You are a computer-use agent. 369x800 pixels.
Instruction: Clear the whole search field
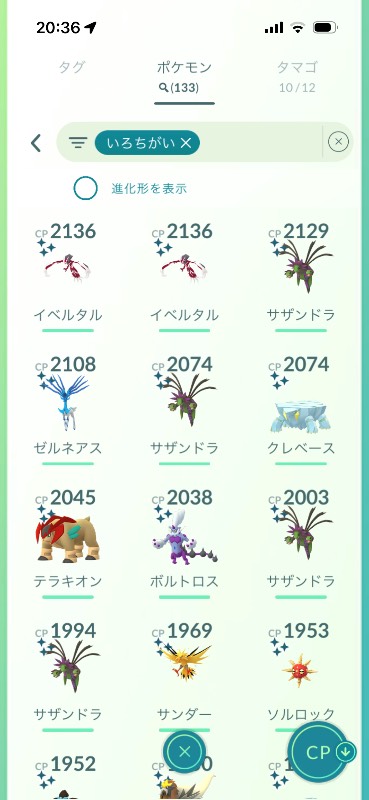click(338, 142)
